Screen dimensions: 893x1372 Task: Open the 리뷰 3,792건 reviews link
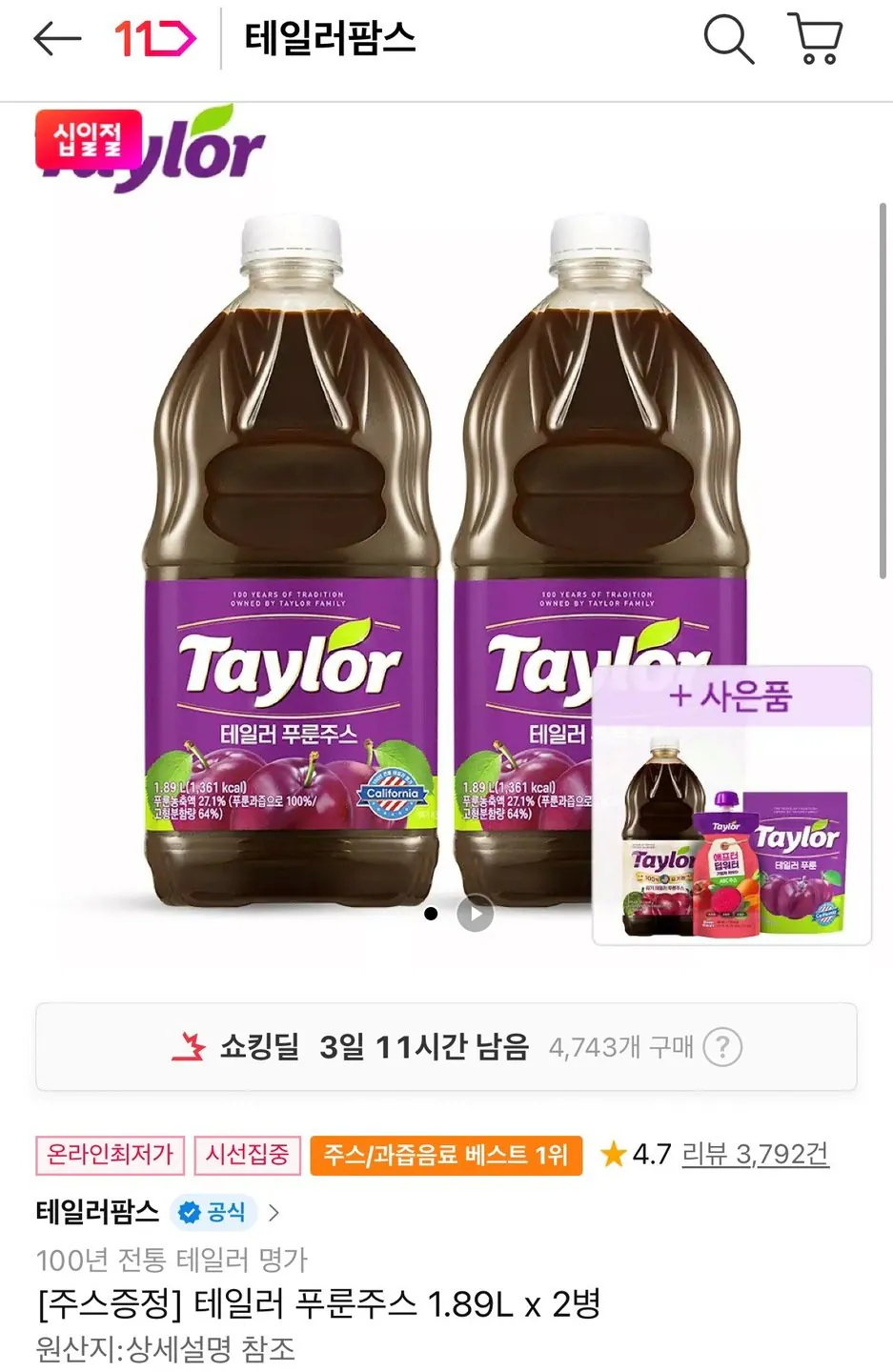(753, 1153)
